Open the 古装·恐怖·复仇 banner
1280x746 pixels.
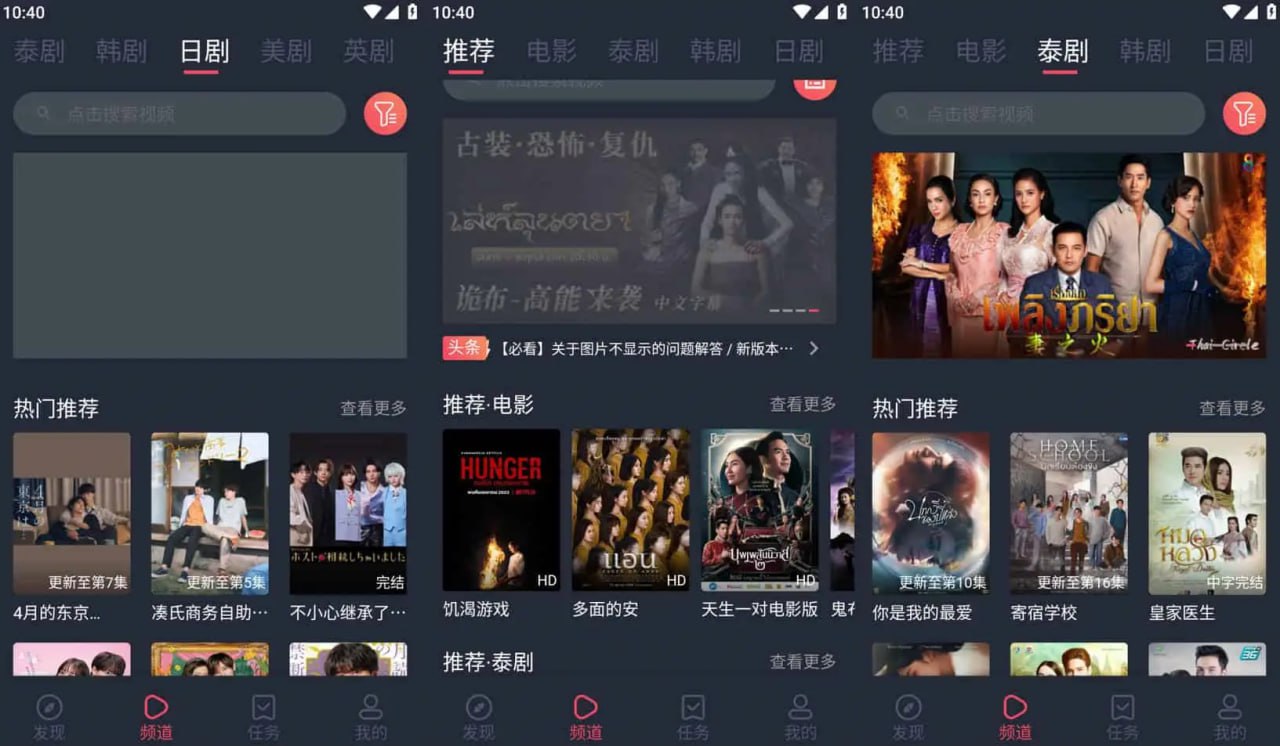coord(639,220)
